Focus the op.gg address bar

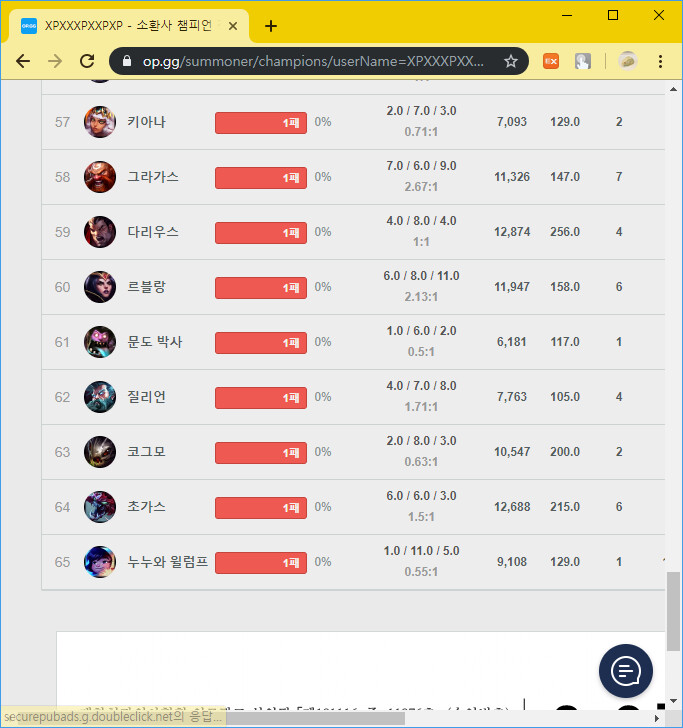tap(310, 61)
